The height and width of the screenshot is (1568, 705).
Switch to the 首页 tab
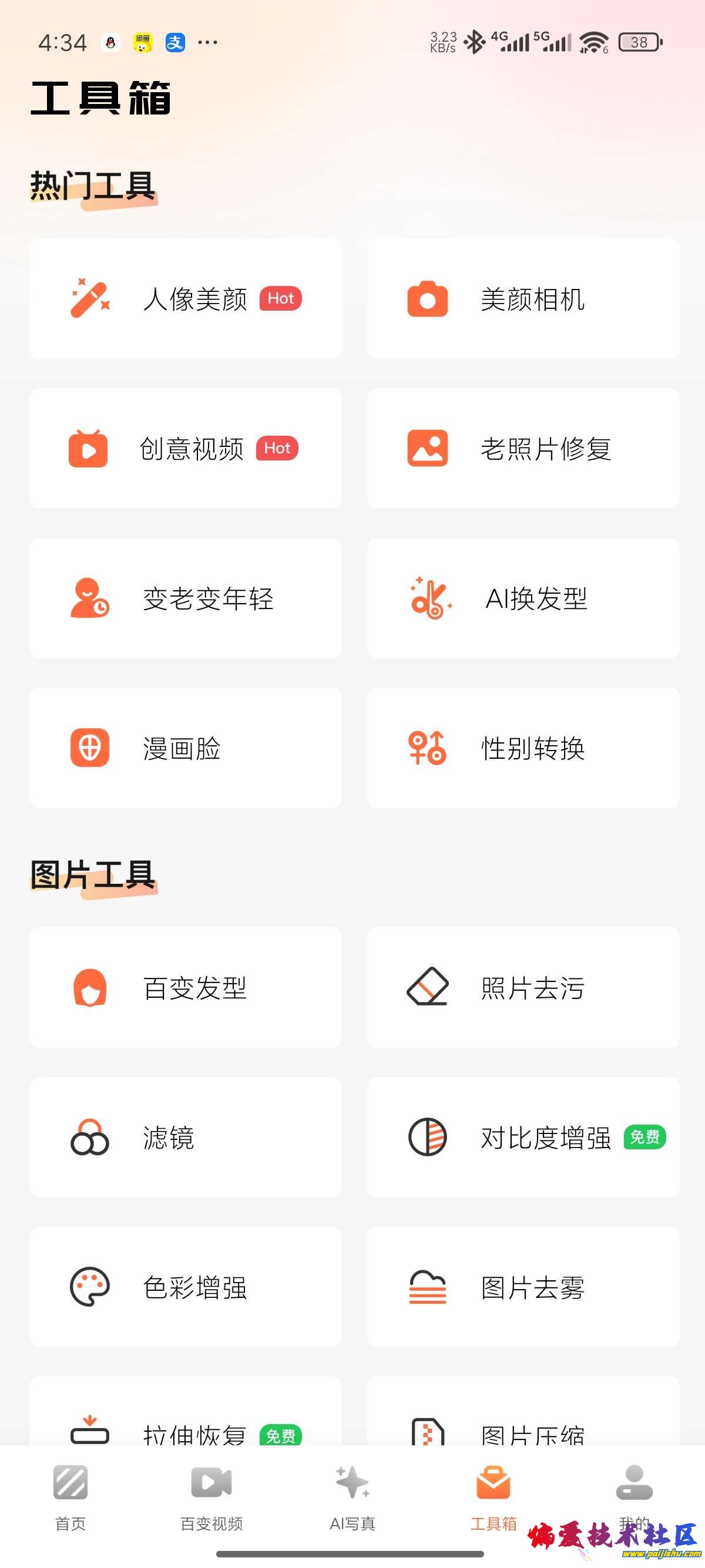(70, 1497)
